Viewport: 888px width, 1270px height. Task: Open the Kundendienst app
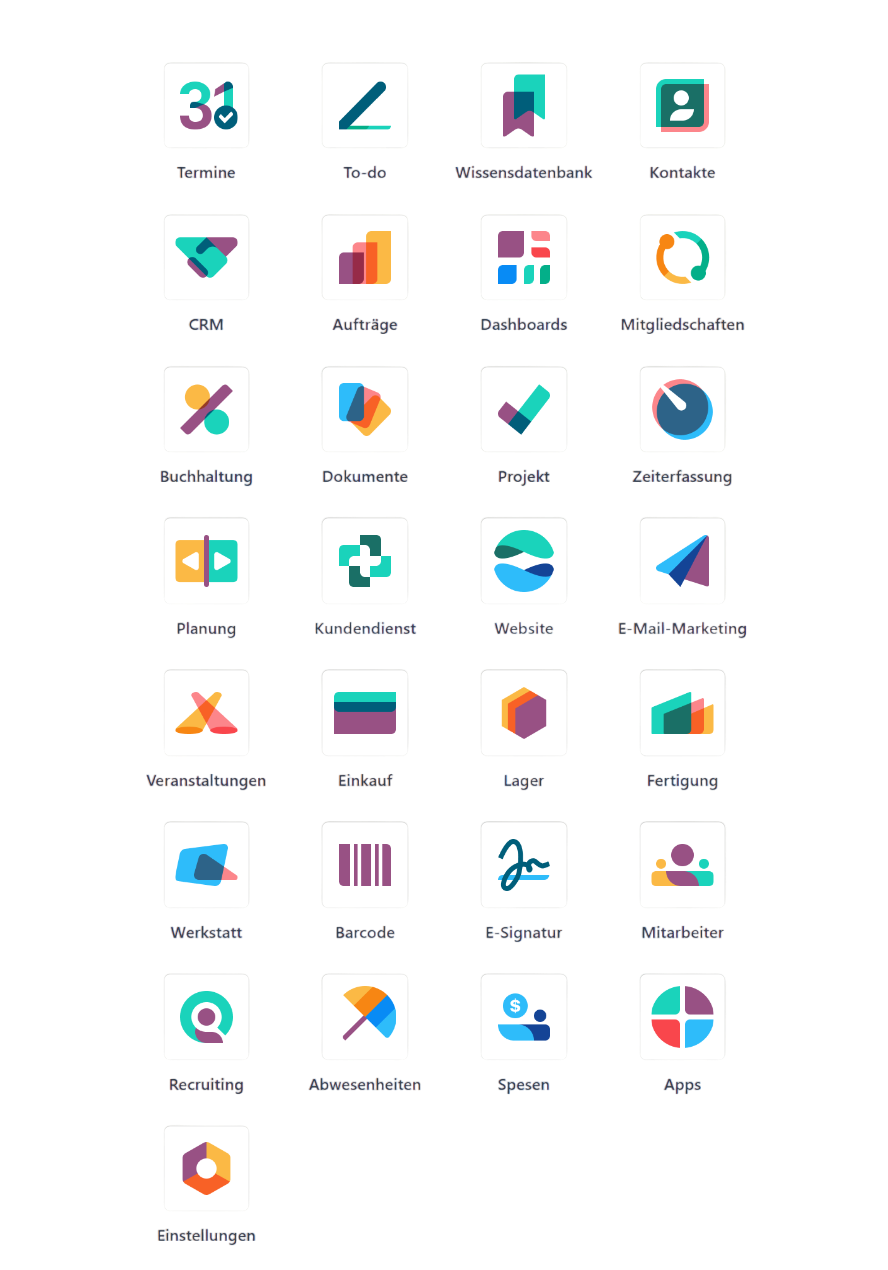pyautogui.click(x=364, y=561)
